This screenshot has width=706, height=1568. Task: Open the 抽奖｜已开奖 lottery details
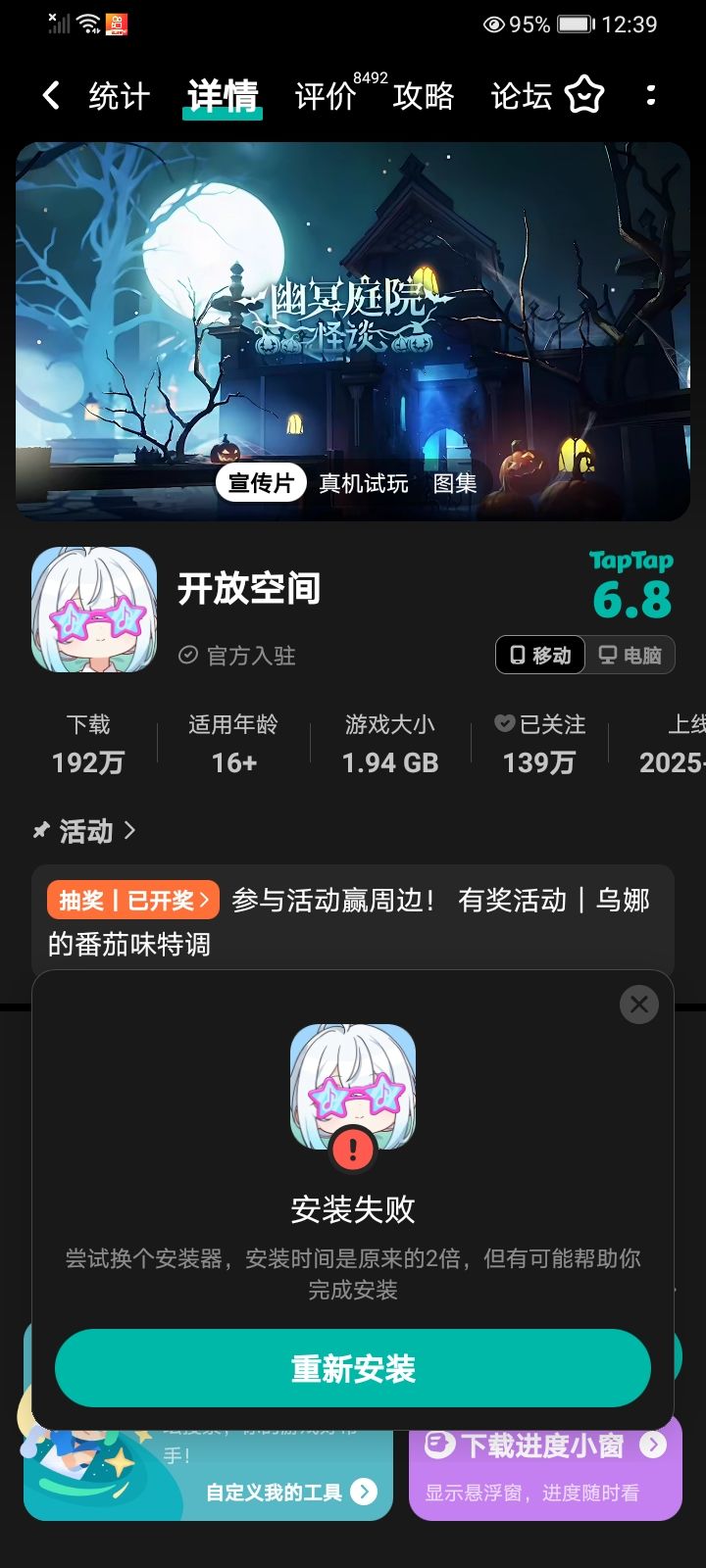click(133, 899)
